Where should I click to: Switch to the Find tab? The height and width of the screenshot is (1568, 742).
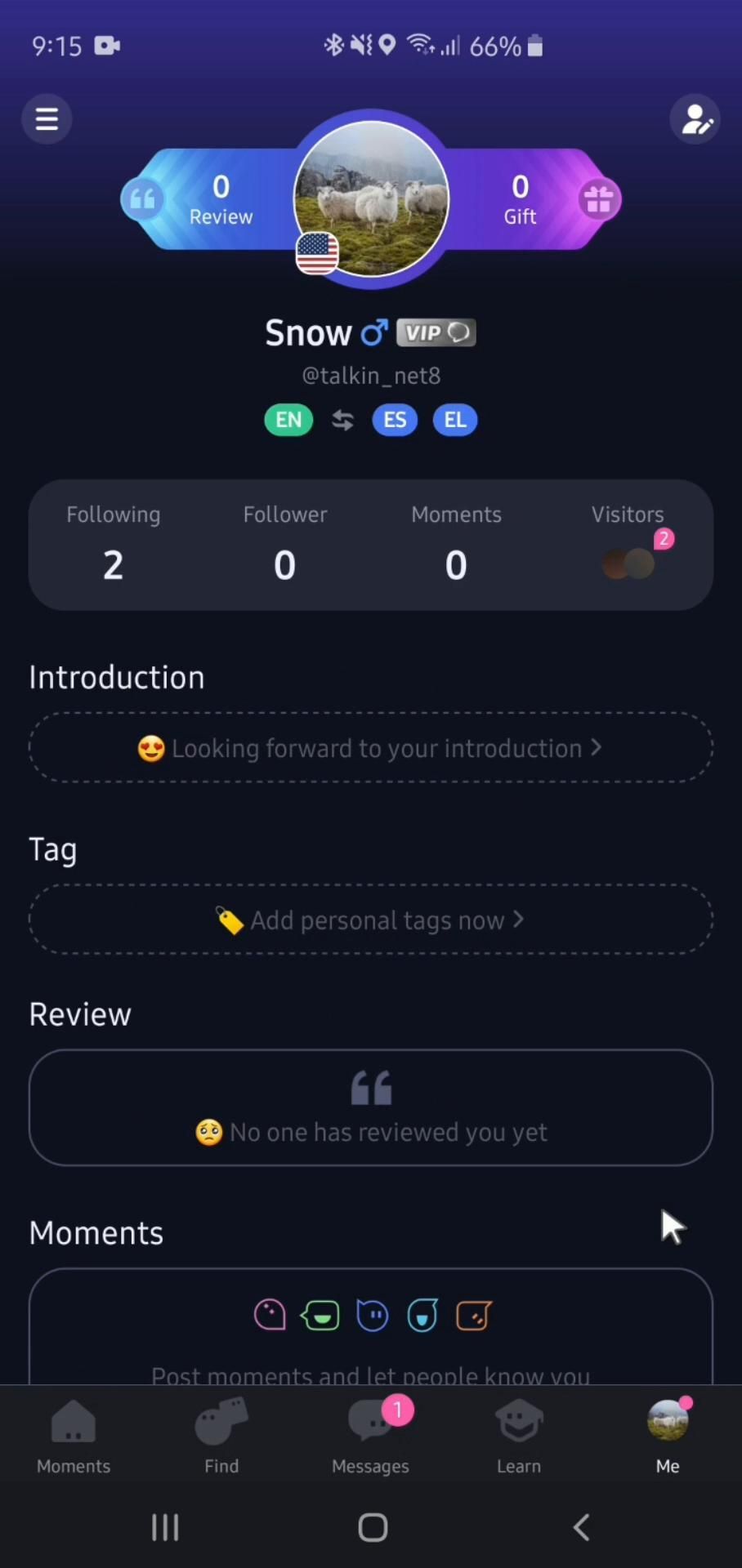[x=221, y=1437]
